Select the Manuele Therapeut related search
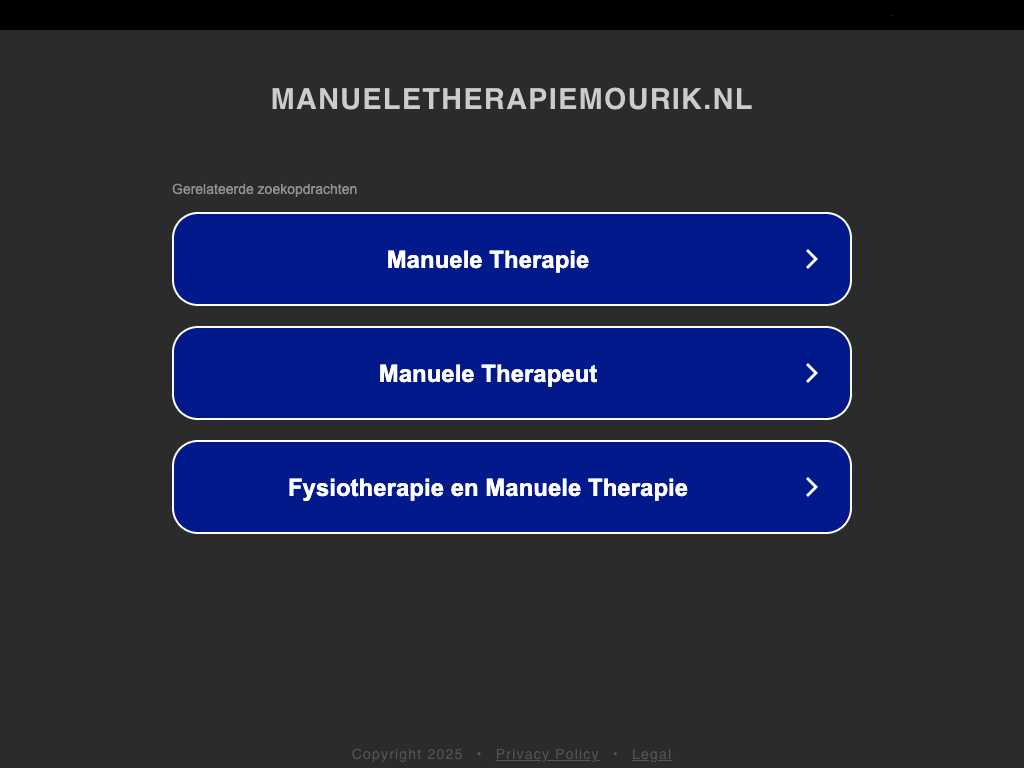This screenshot has width=1024, height=768. pos(511,373)
